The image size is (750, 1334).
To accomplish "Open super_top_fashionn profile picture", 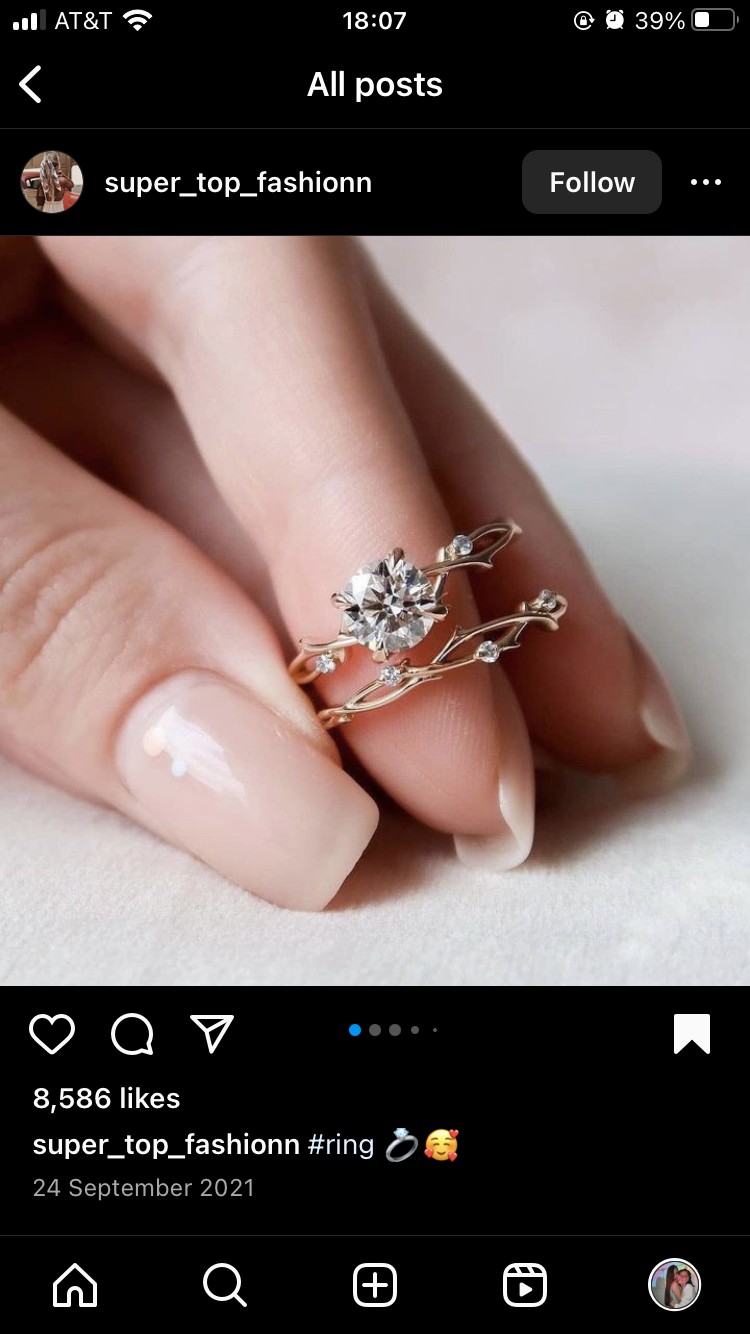I will 52,182.
